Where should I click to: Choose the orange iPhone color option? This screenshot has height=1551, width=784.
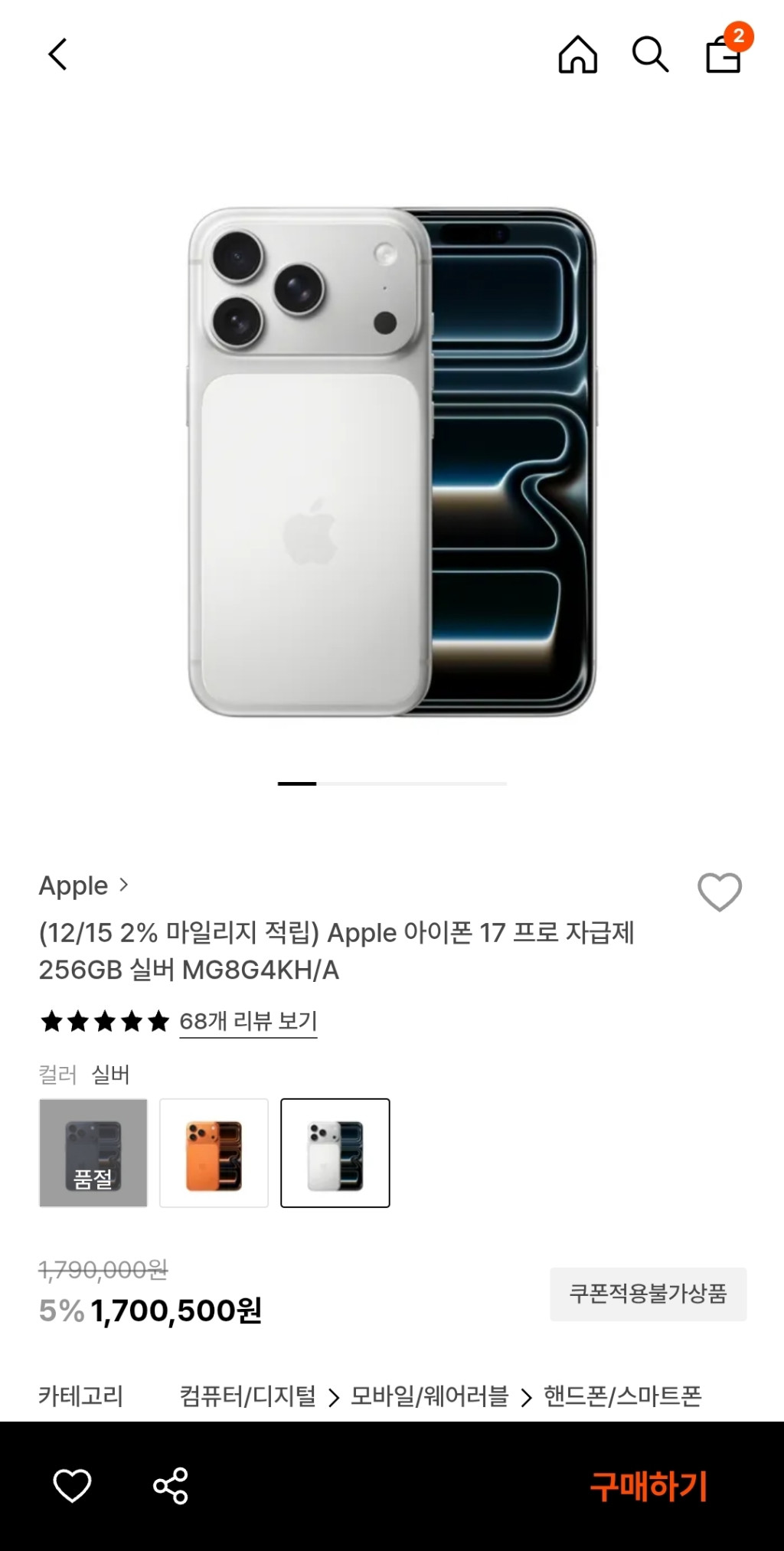point(214,1153)
